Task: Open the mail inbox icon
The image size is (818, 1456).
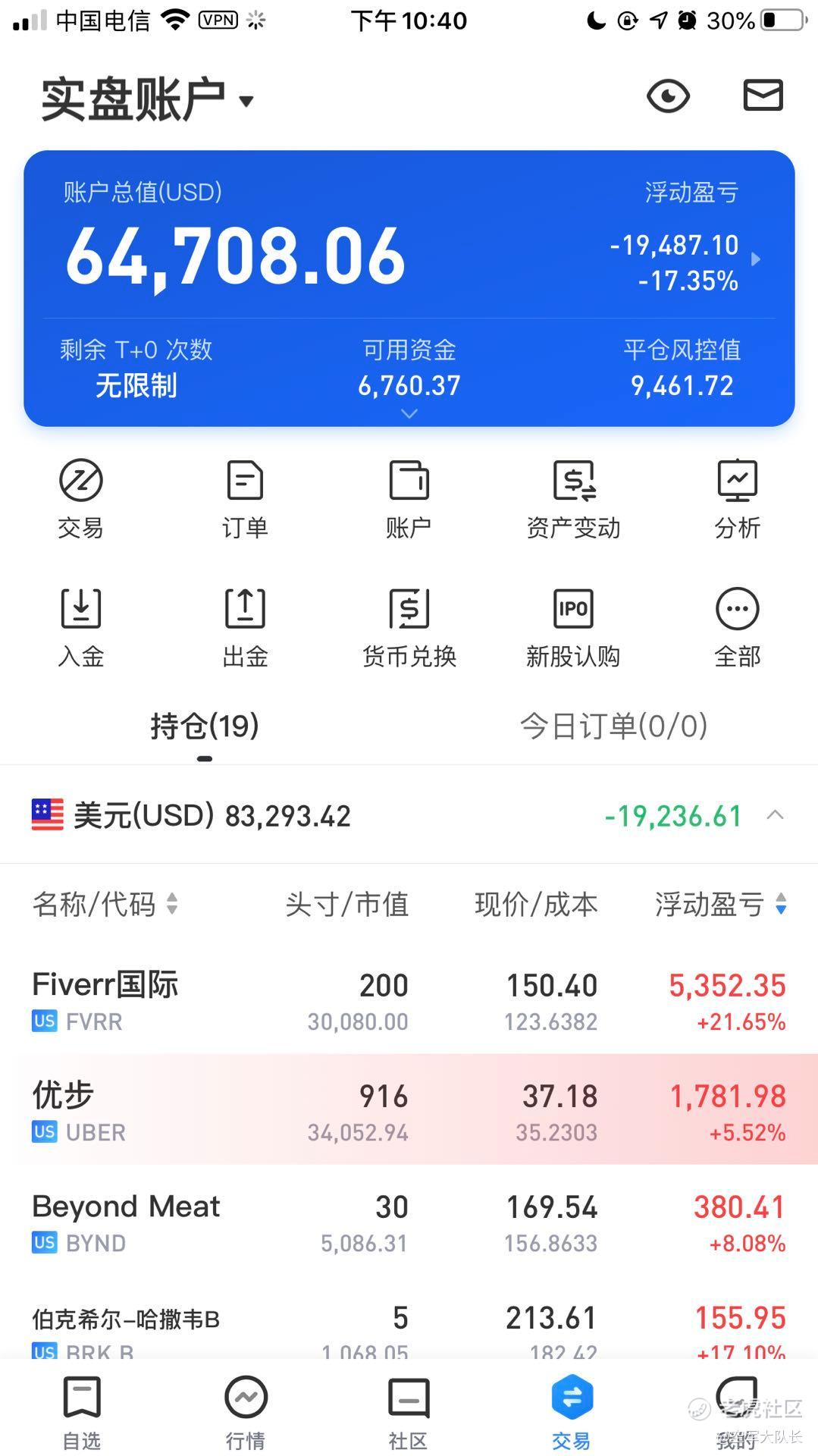Action: [x=763, y=96]
